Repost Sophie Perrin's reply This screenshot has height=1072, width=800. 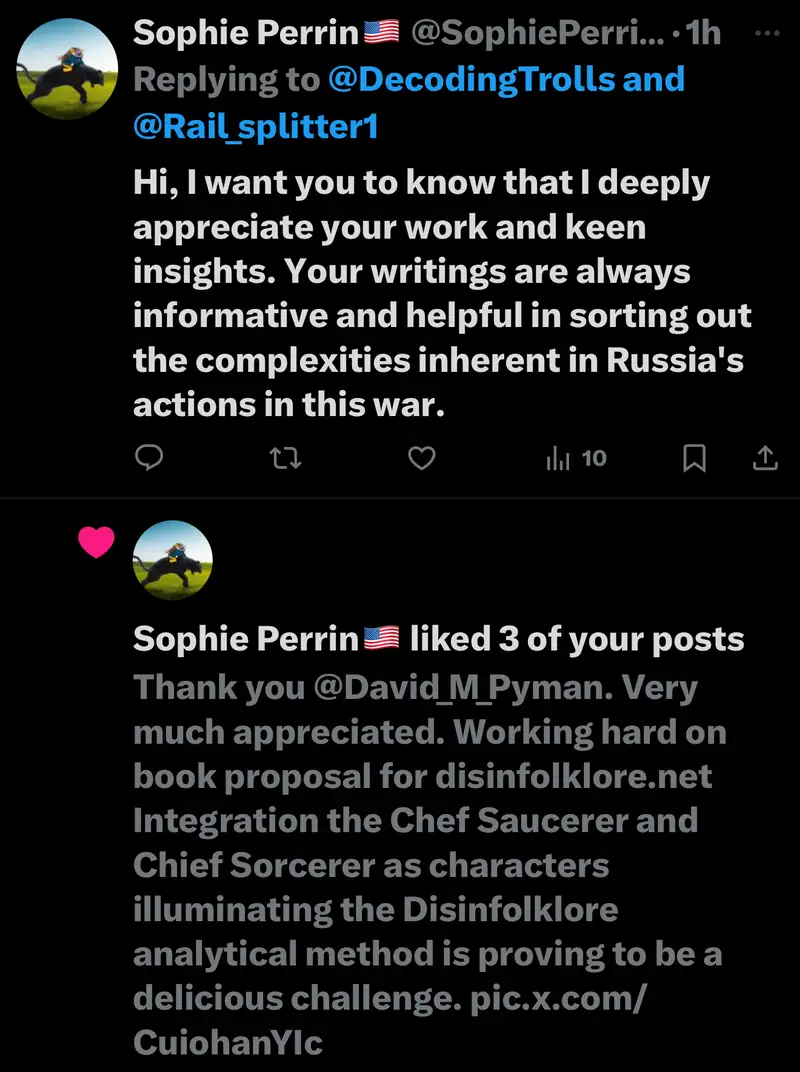tap(286, 458)
